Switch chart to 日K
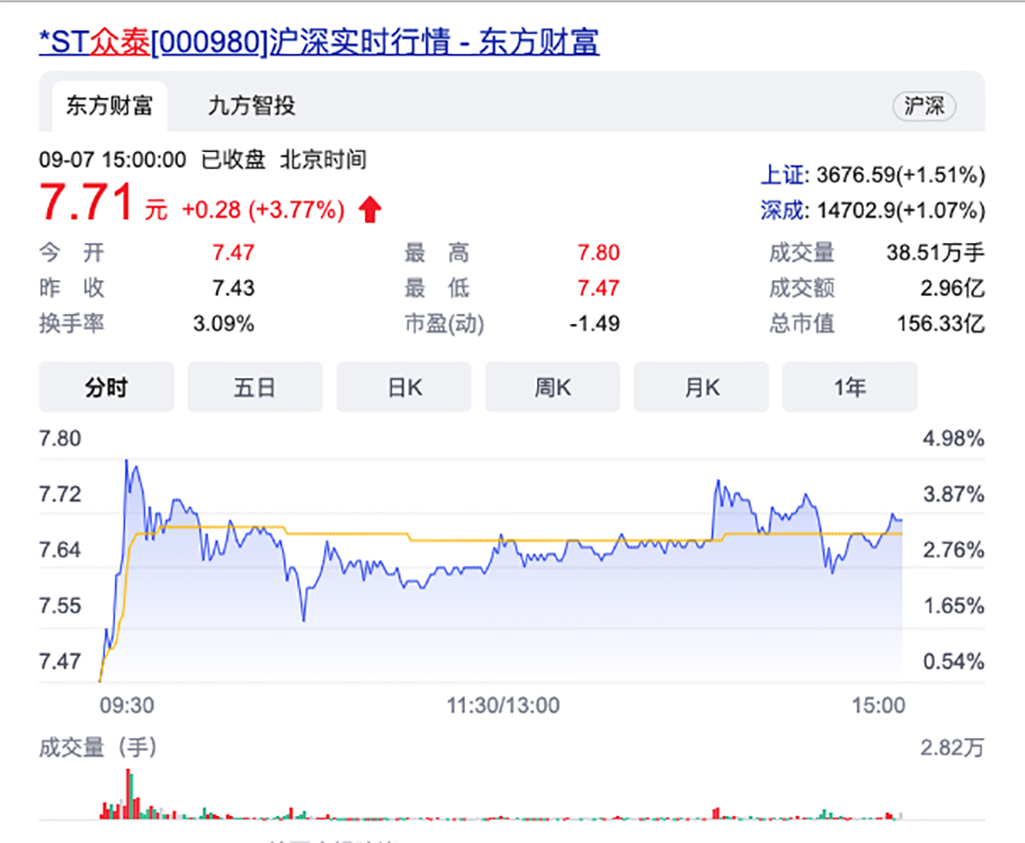 click(404, 387)
